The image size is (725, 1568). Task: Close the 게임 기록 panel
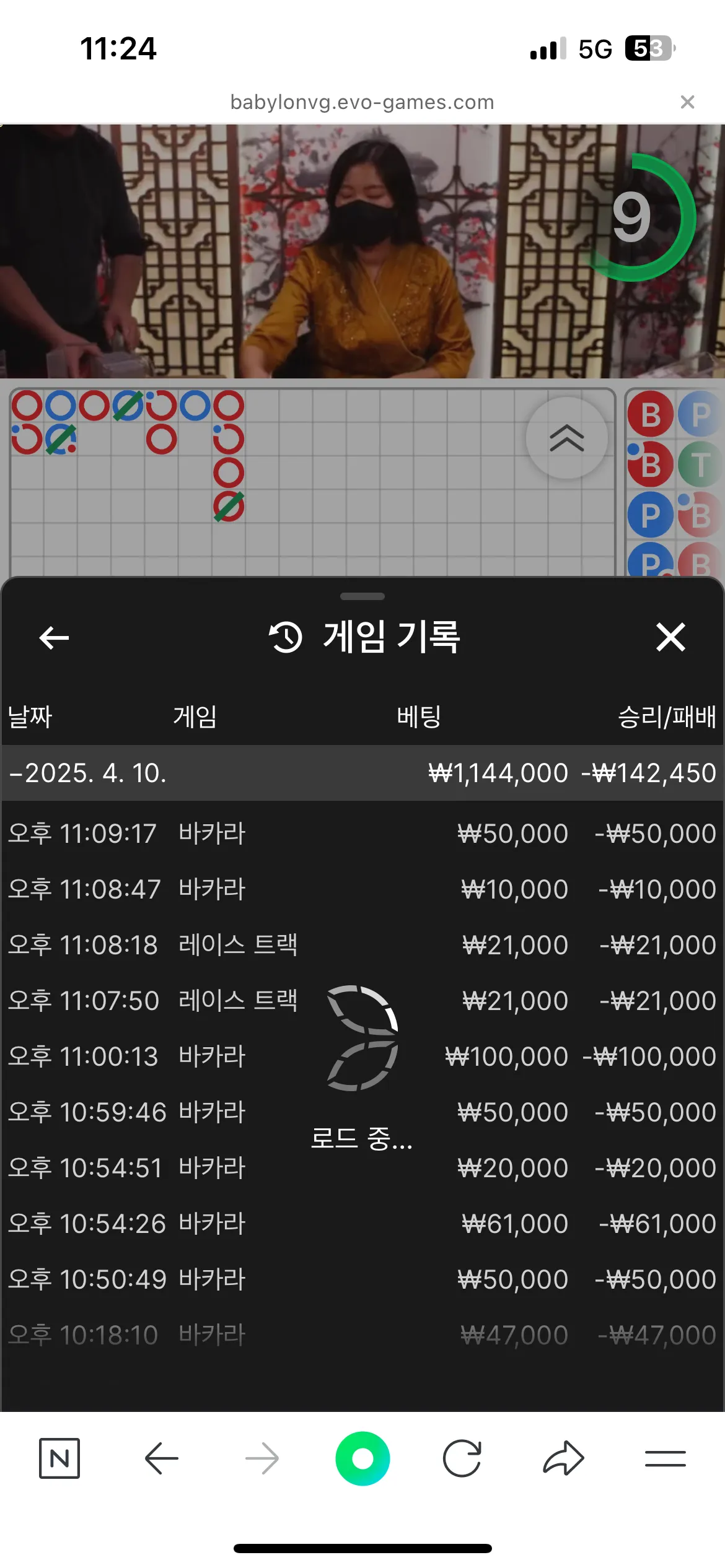(x=670, y=637)
